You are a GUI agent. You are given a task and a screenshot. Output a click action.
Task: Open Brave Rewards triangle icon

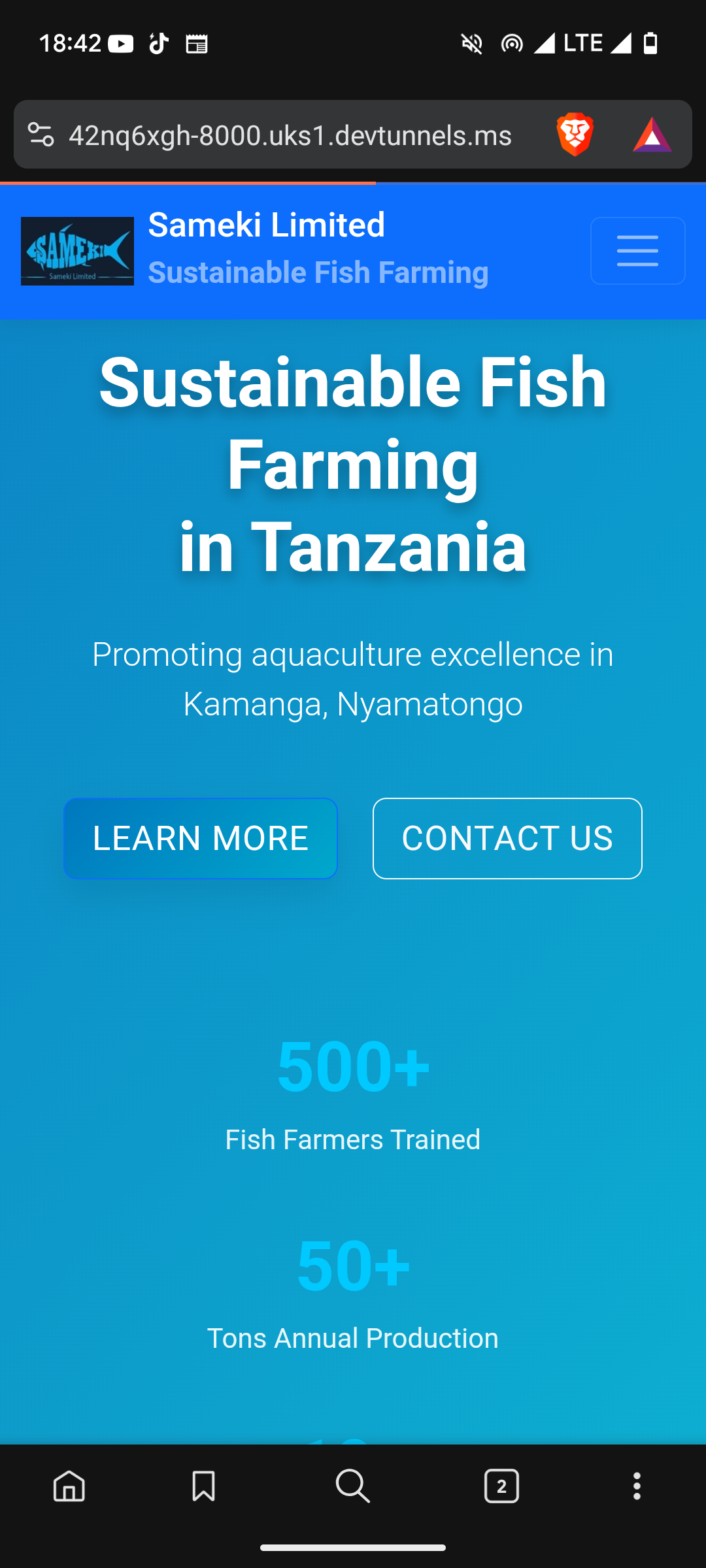pos(652,135)
